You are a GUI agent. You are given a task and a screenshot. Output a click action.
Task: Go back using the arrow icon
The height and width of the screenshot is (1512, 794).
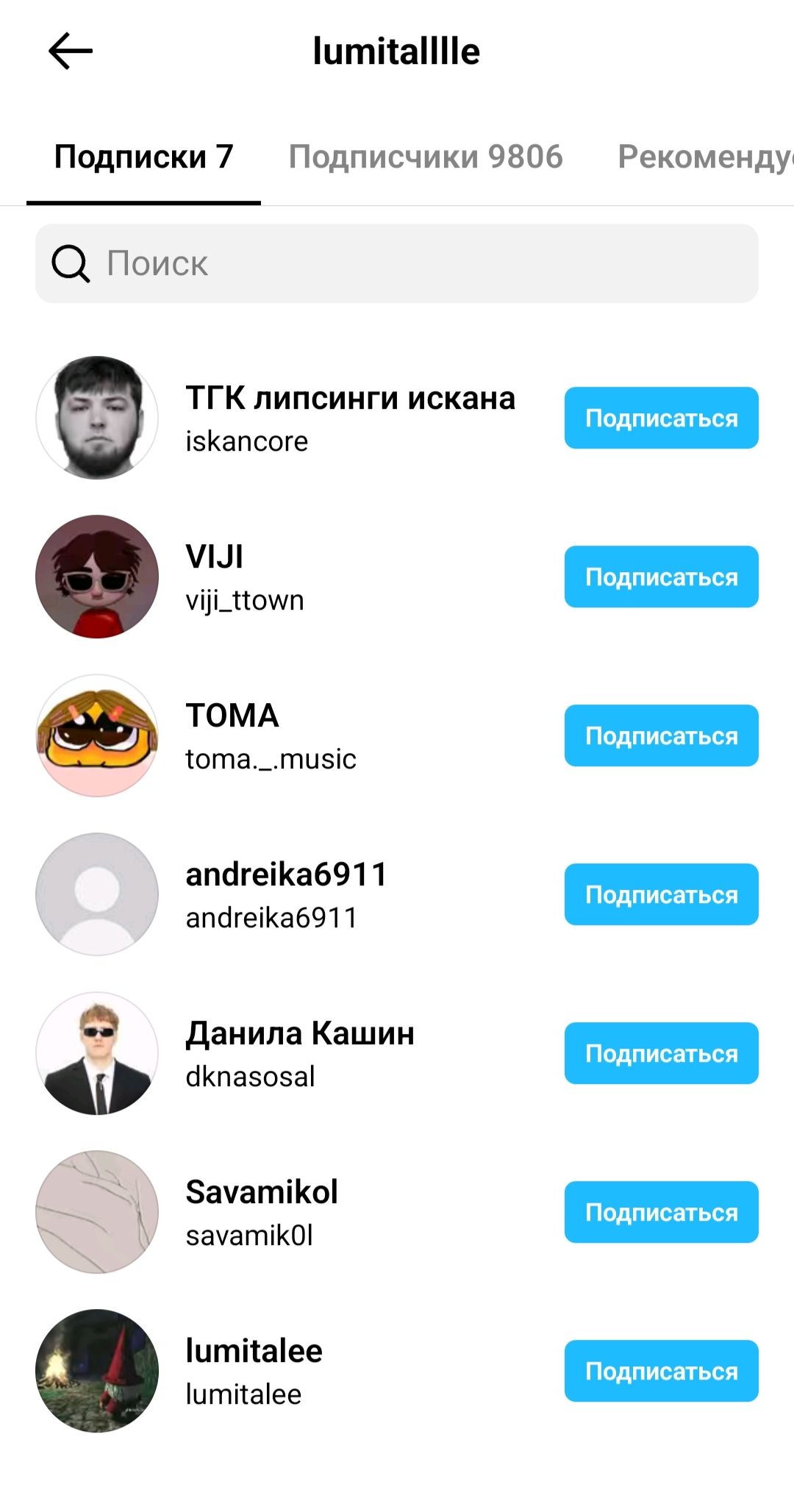tap(71, 51)
